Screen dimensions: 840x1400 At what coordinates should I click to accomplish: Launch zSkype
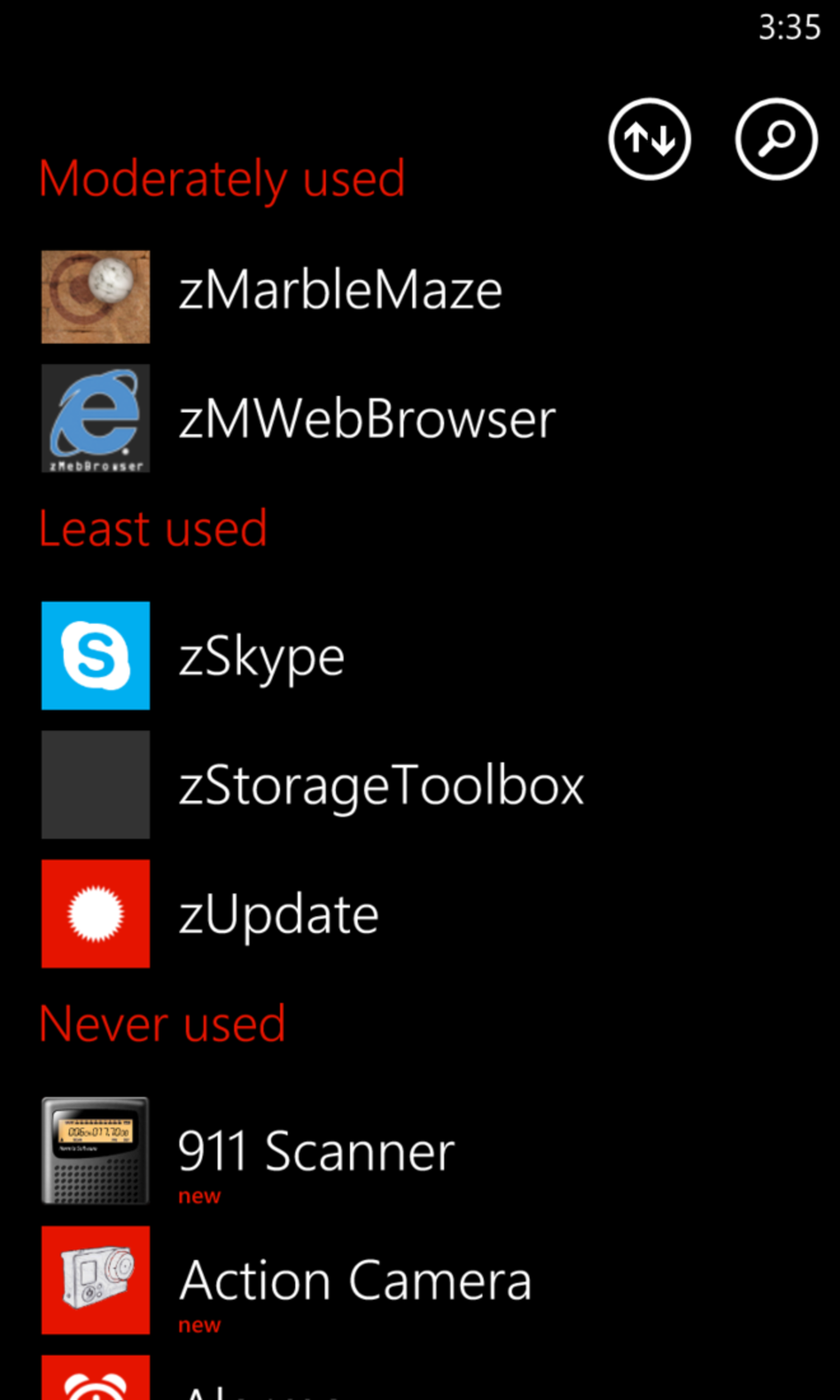coord(262,656)
